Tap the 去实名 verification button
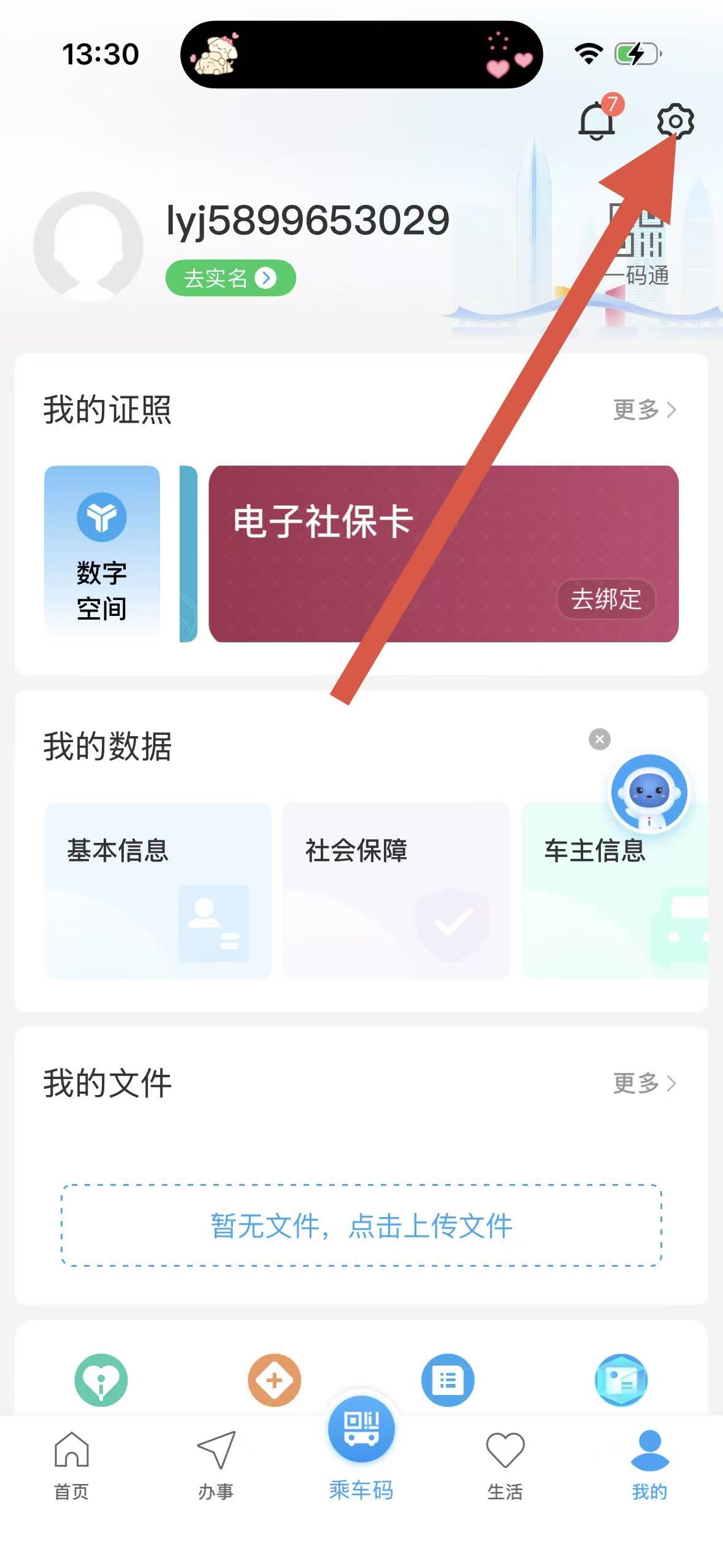 (231, 278)
